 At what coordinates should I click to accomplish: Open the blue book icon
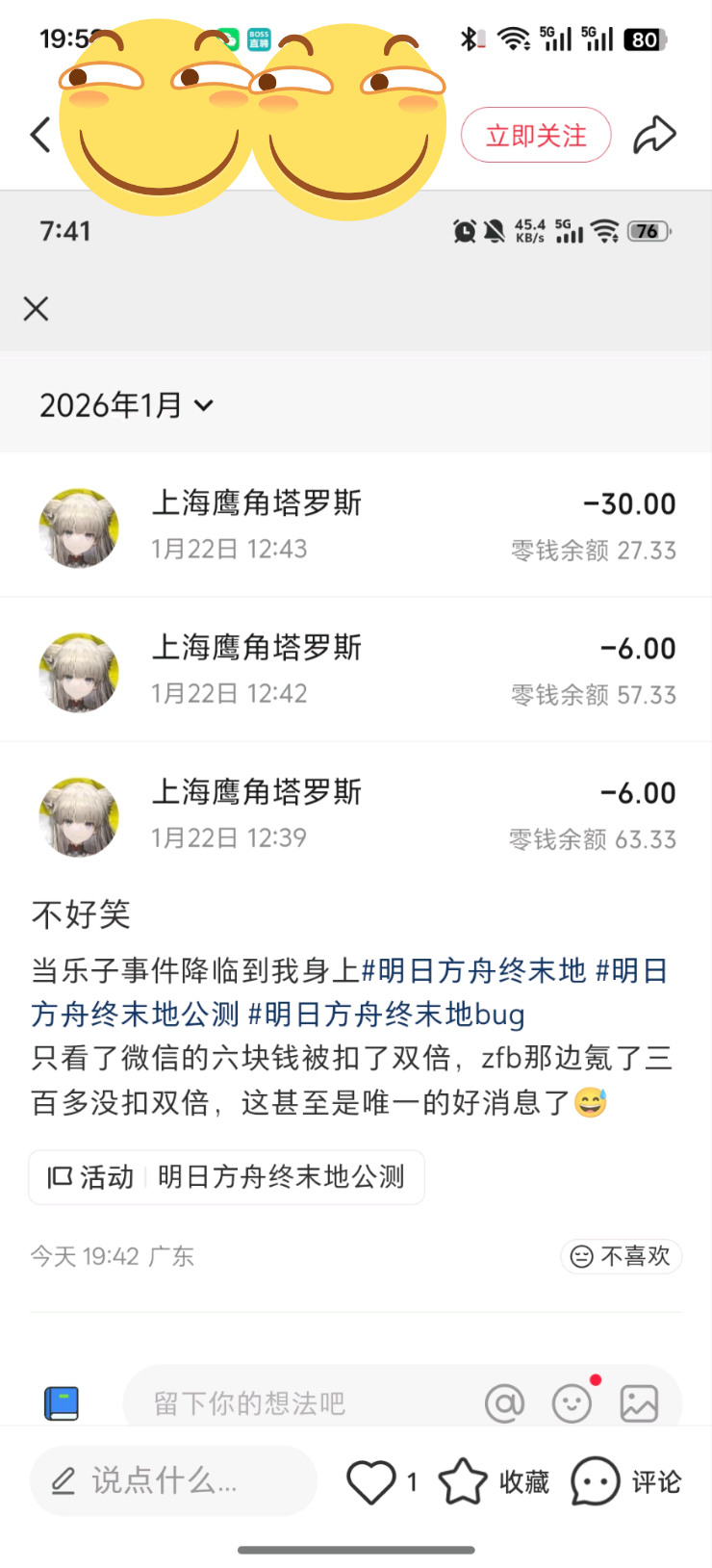[62, 1402]
